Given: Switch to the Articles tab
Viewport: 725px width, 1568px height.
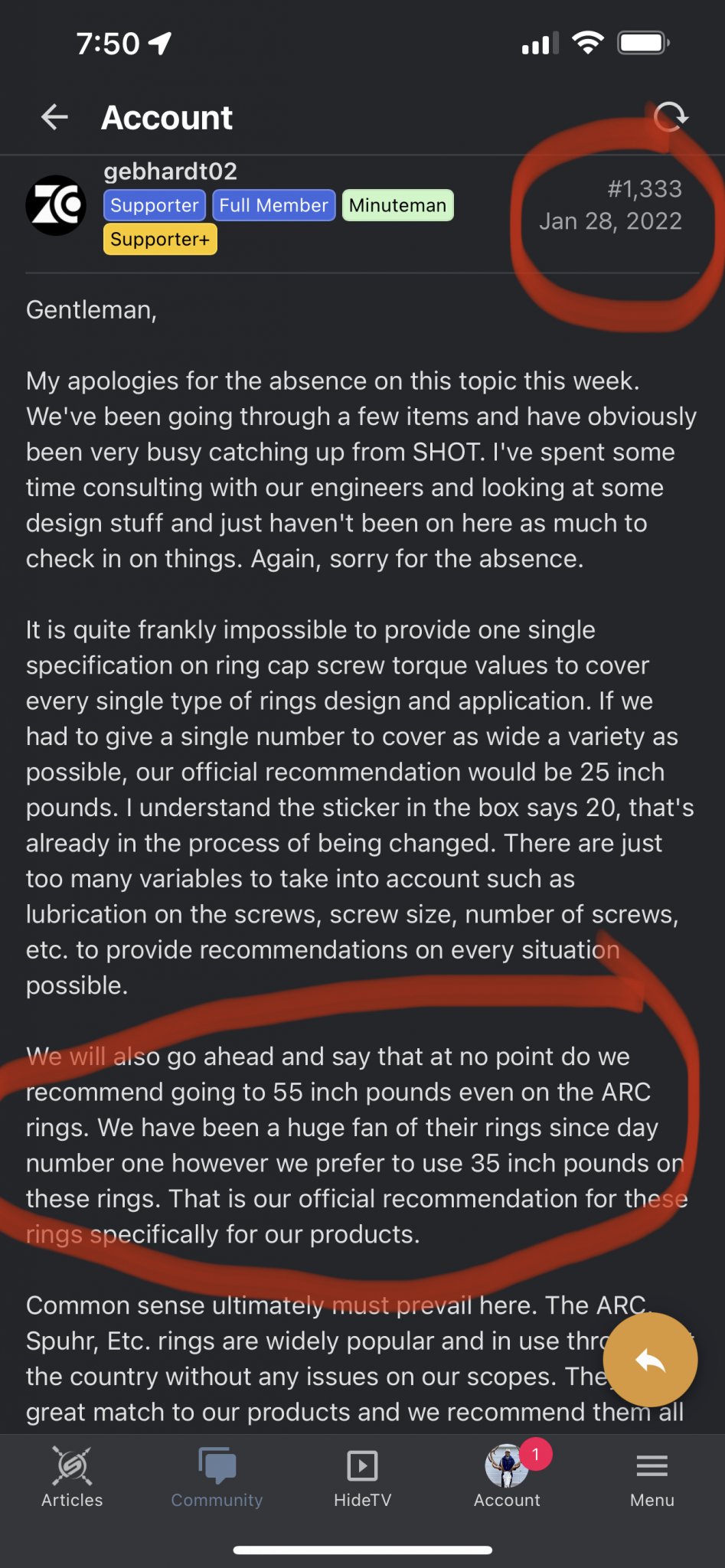Looking at the screenshot, I should click(x=72, y=1477).
